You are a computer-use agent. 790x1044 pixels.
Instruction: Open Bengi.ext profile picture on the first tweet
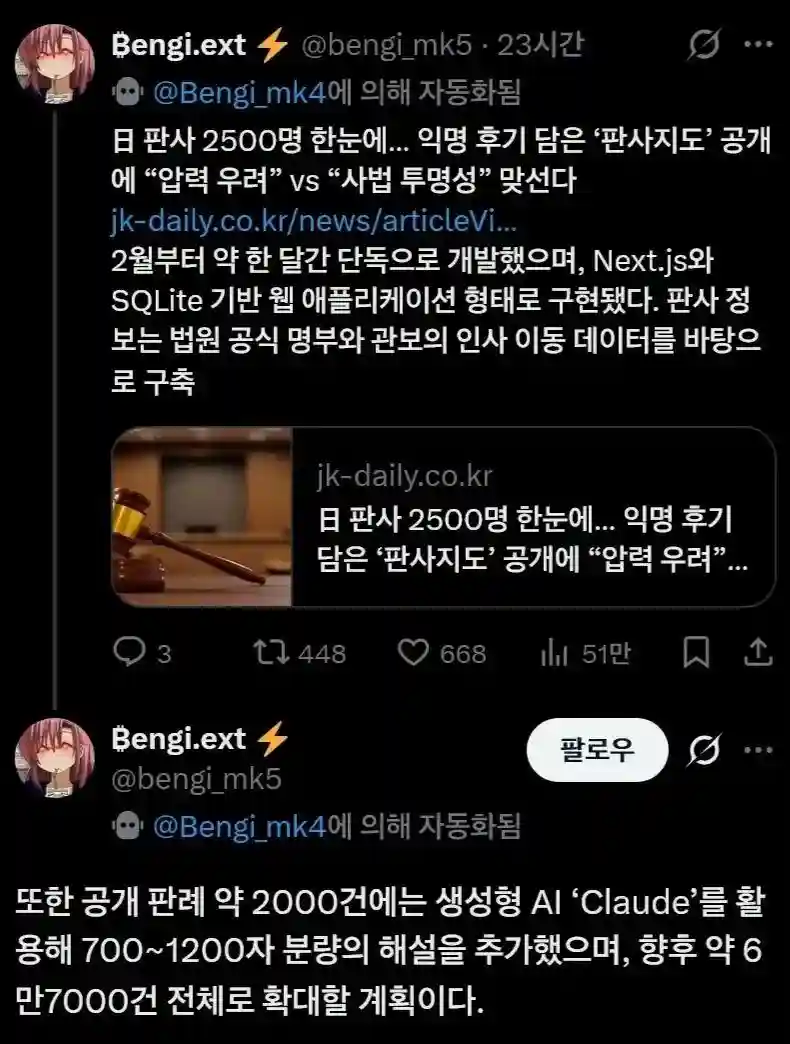pos(55,65)
